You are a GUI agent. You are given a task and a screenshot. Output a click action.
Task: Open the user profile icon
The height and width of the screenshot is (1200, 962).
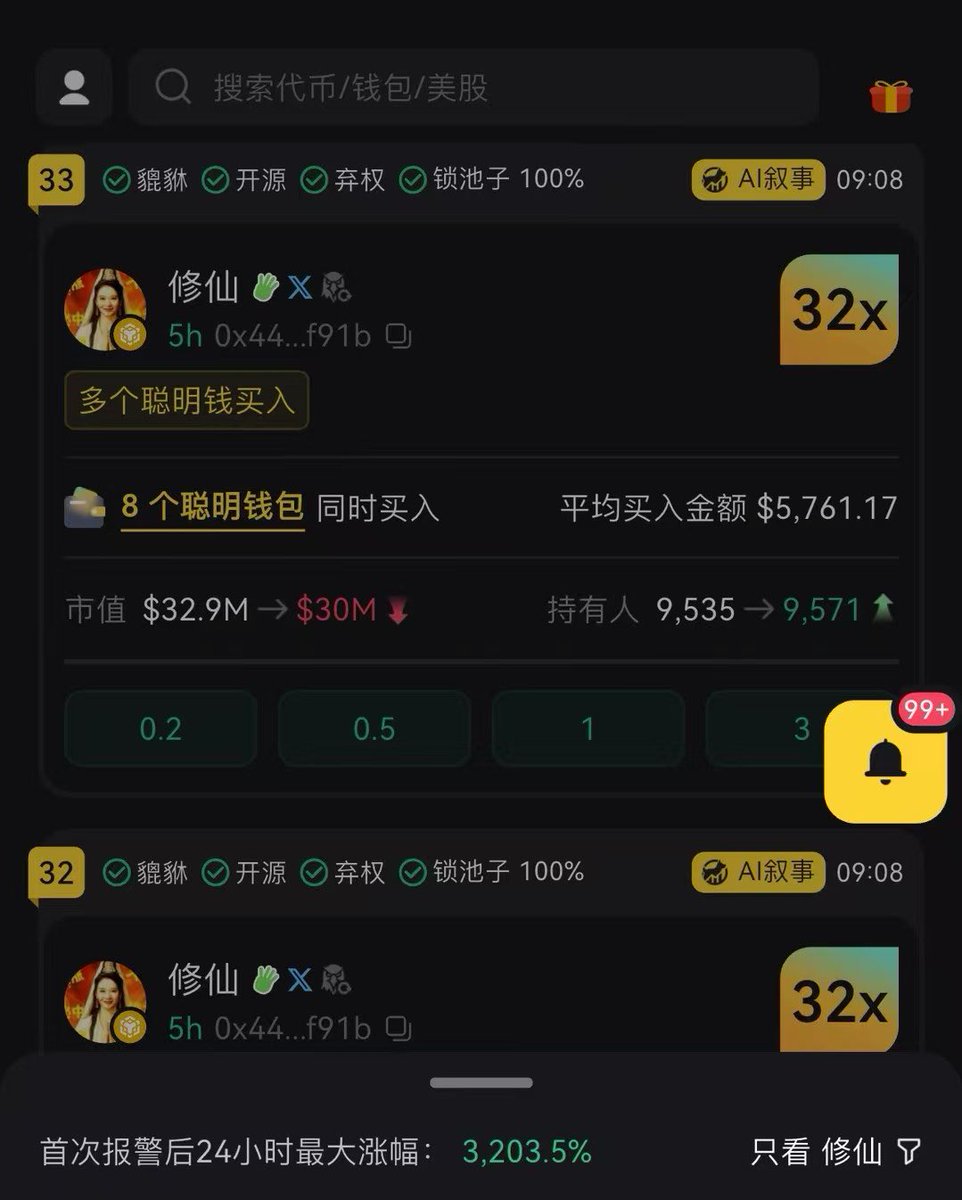click(74, 88)
